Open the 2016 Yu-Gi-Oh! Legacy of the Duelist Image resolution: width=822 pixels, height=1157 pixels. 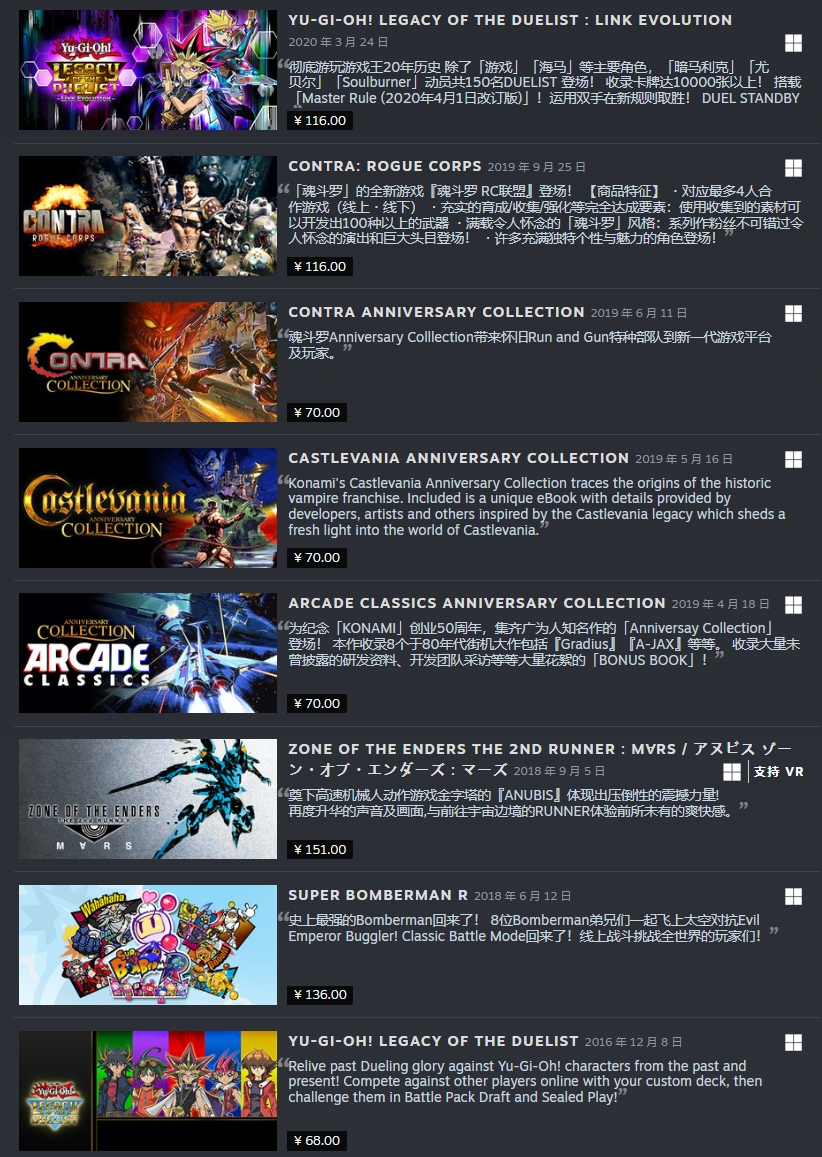[x=433, y=1041]
